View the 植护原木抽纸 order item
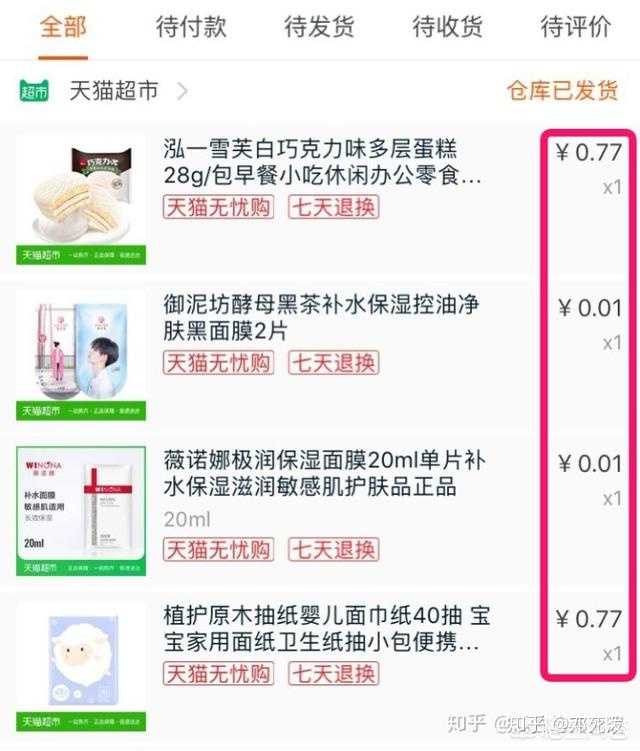 326,628
